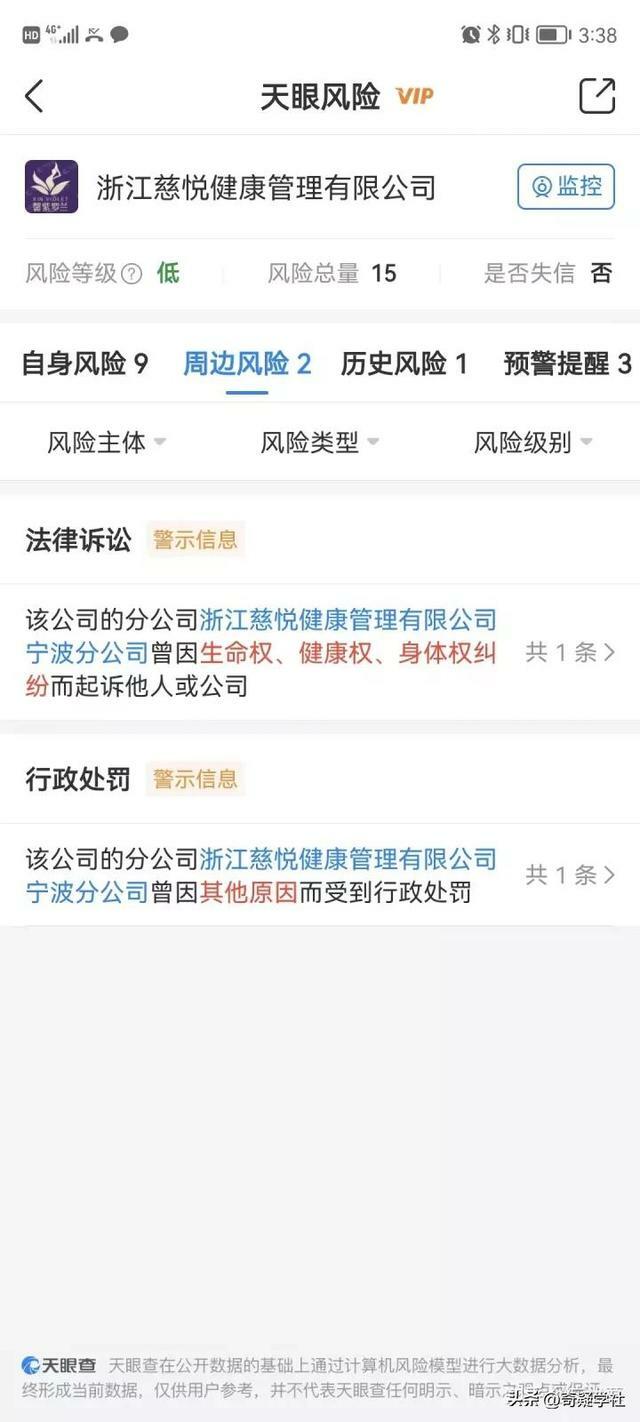Select the 周边风险 tab

coord(247,364)
